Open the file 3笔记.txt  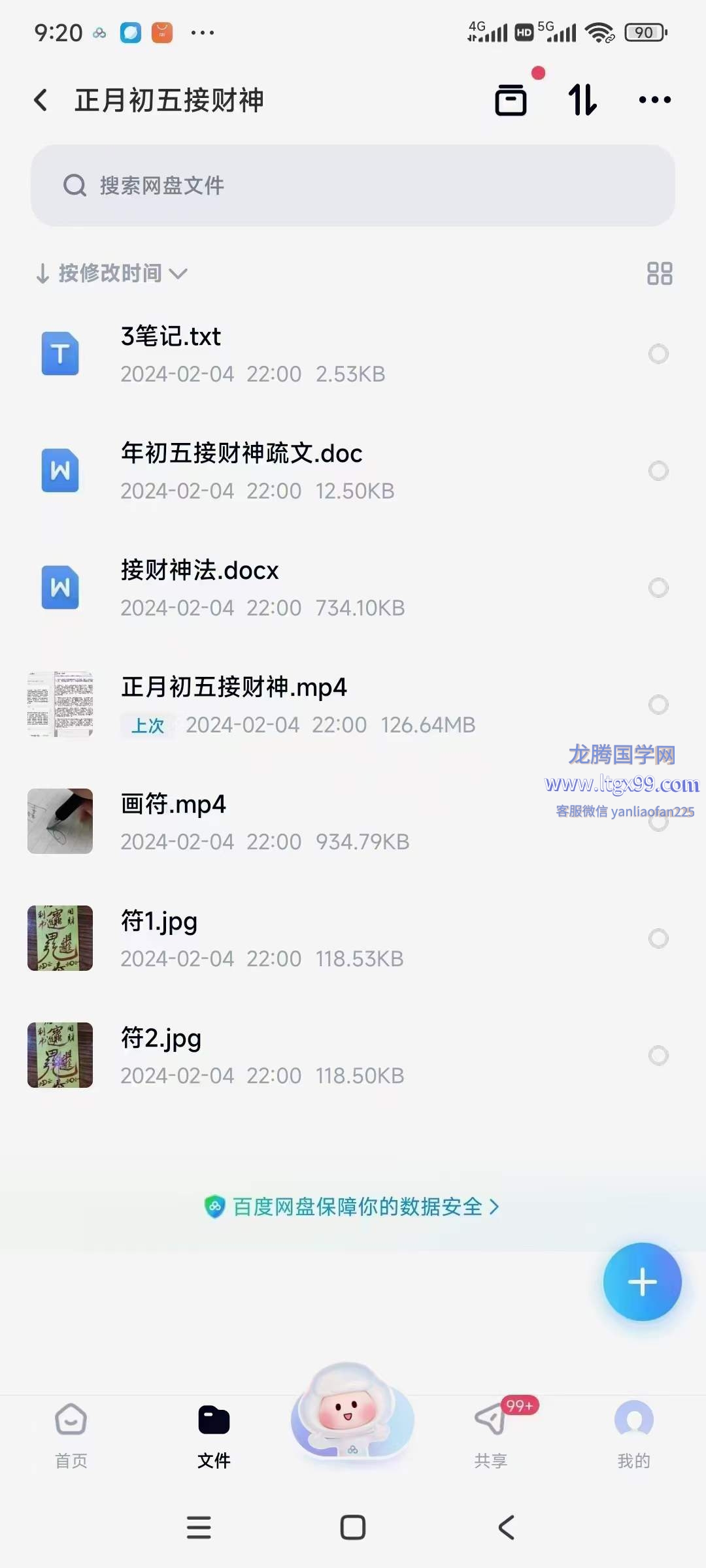click(x=171, y=337)
